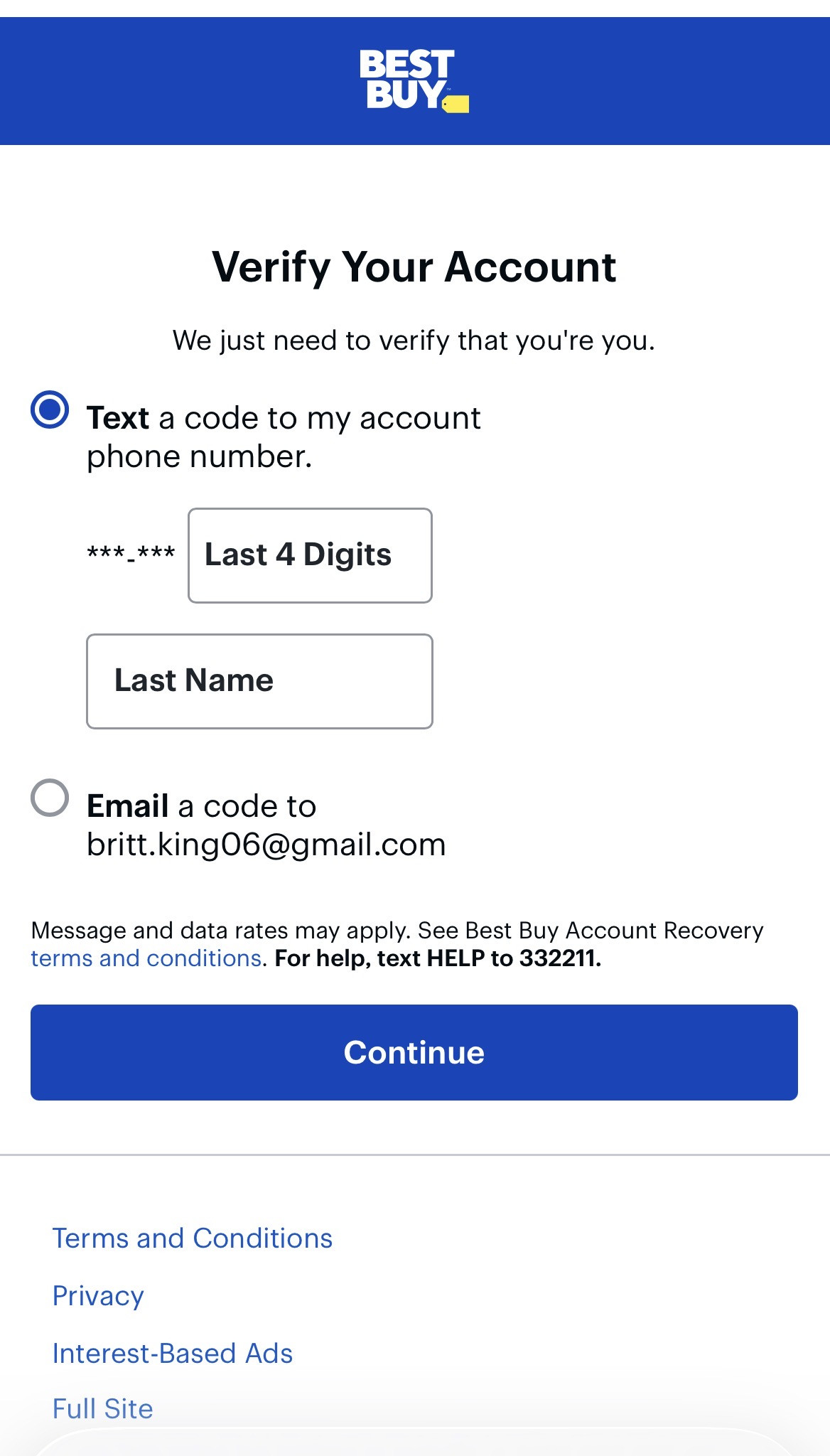Open the Account Recovery terms and conditions link
Screen dimensions: 830x1456
pyautogui.click(x=146, y=958)
